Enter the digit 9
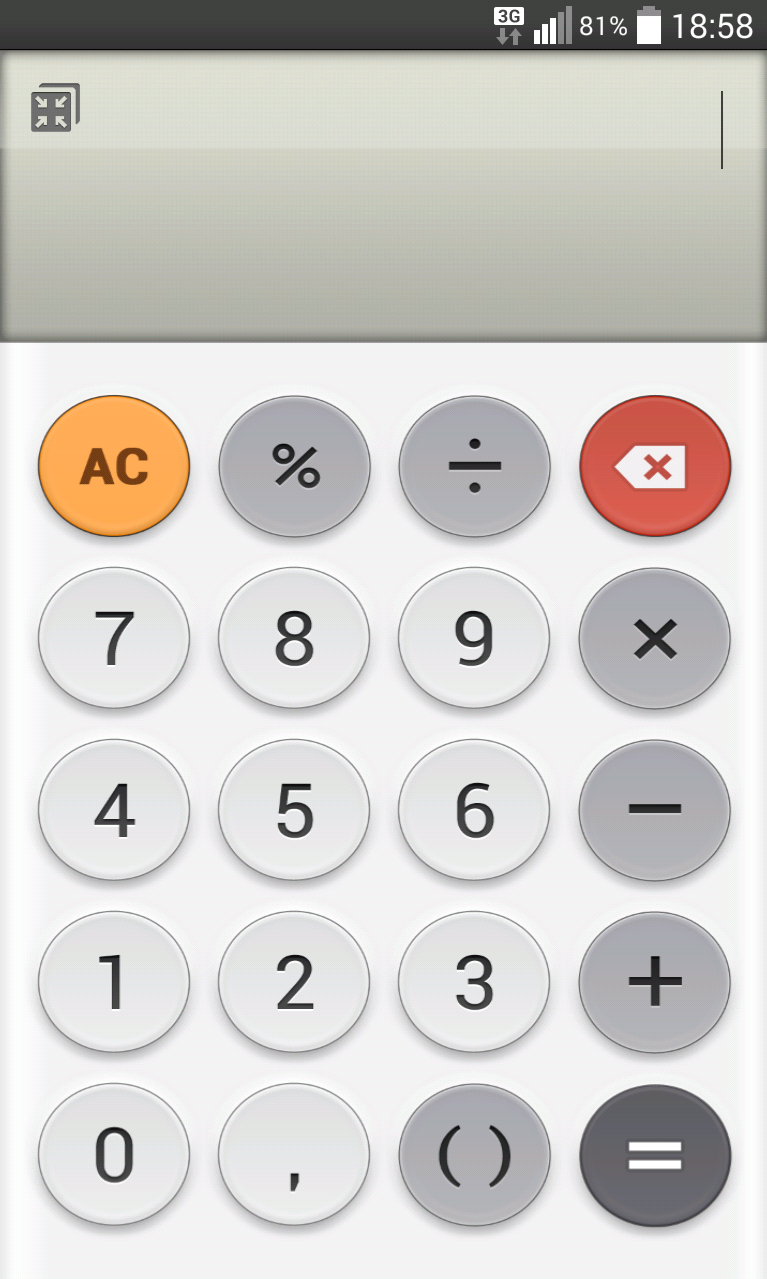This screenshot has height=1279, width=767. (474, 638)
